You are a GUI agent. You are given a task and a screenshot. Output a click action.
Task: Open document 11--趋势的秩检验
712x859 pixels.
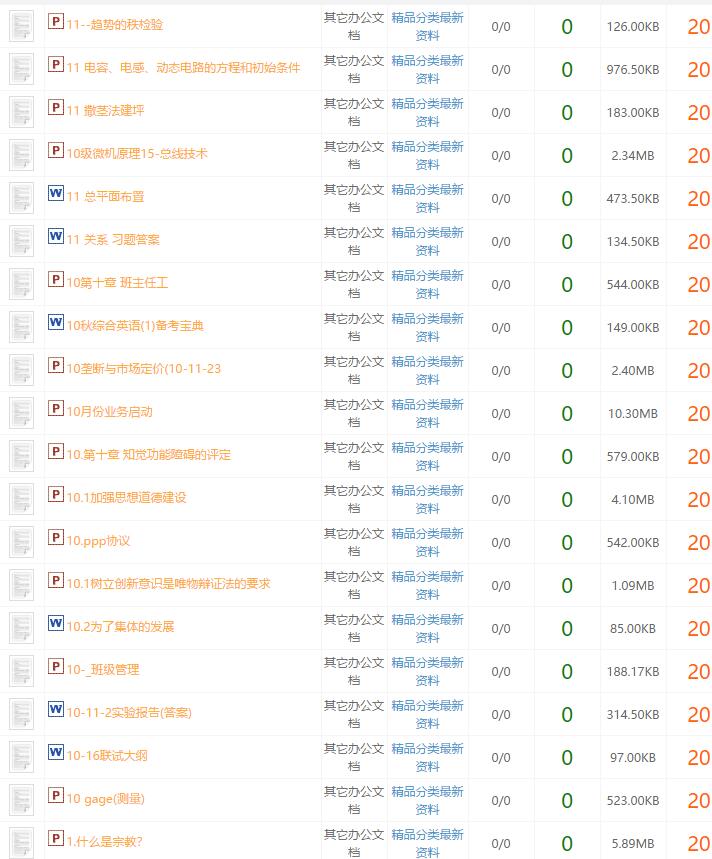114,25
